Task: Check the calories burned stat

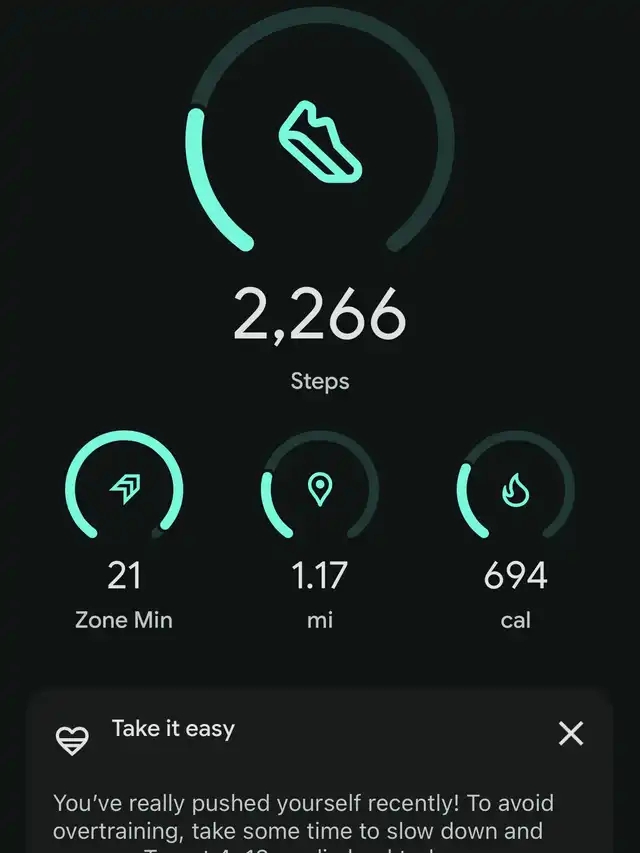Action: (515, 490)
